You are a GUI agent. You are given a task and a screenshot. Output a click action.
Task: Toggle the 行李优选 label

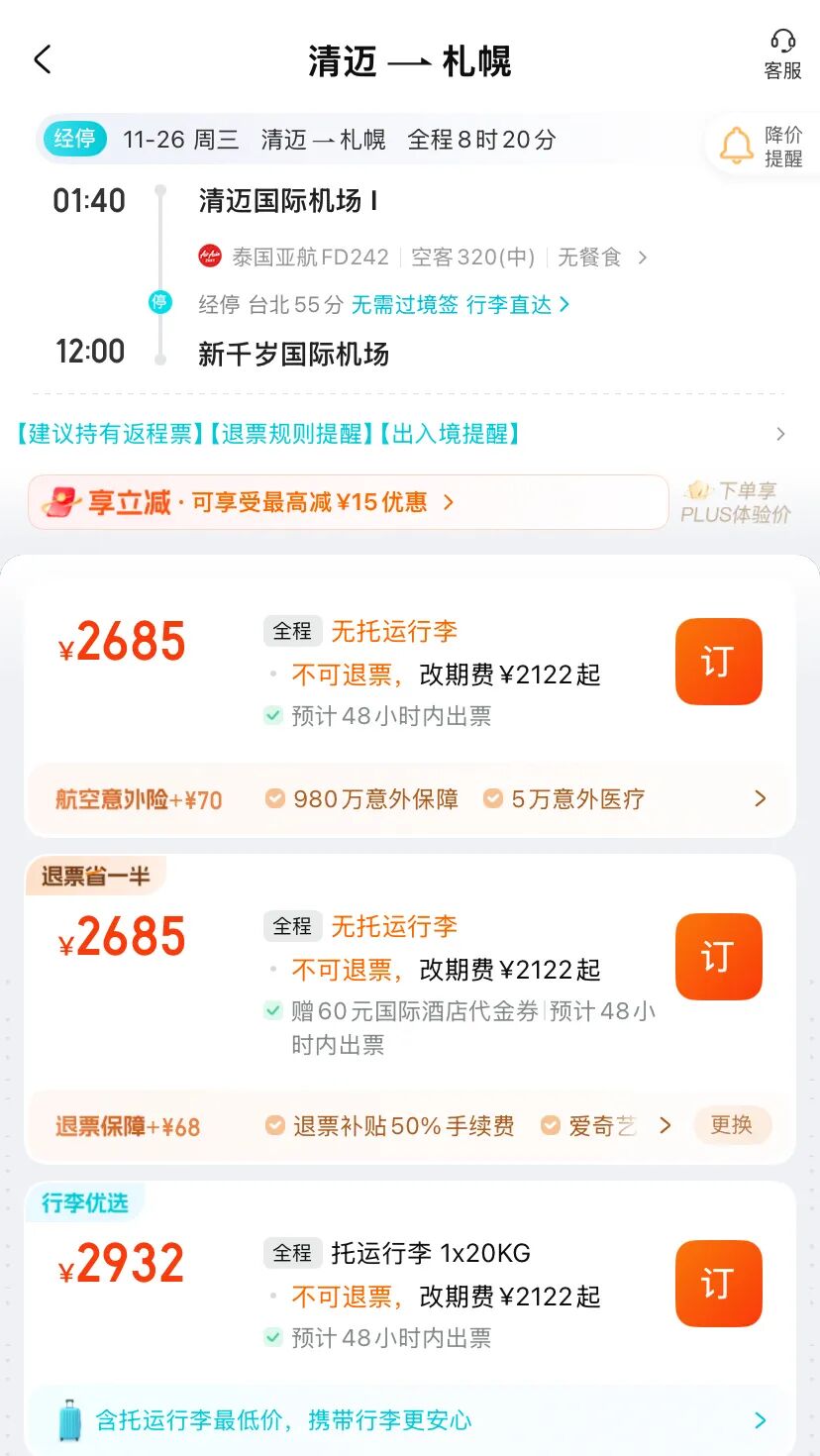(84, 1201)
